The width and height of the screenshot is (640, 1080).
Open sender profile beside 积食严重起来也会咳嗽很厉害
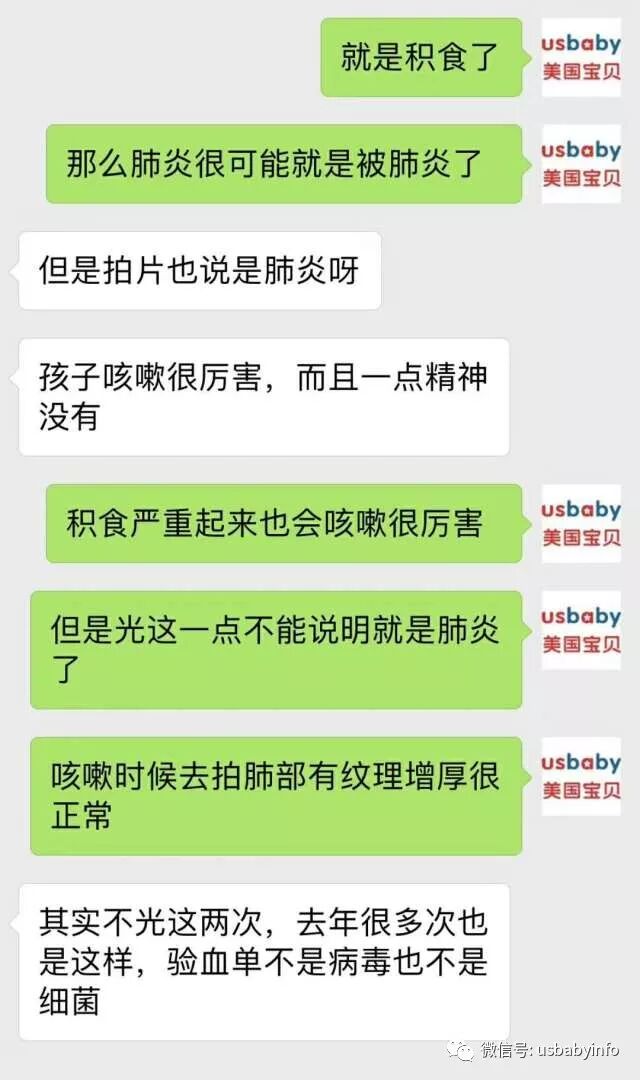(581, 523)
